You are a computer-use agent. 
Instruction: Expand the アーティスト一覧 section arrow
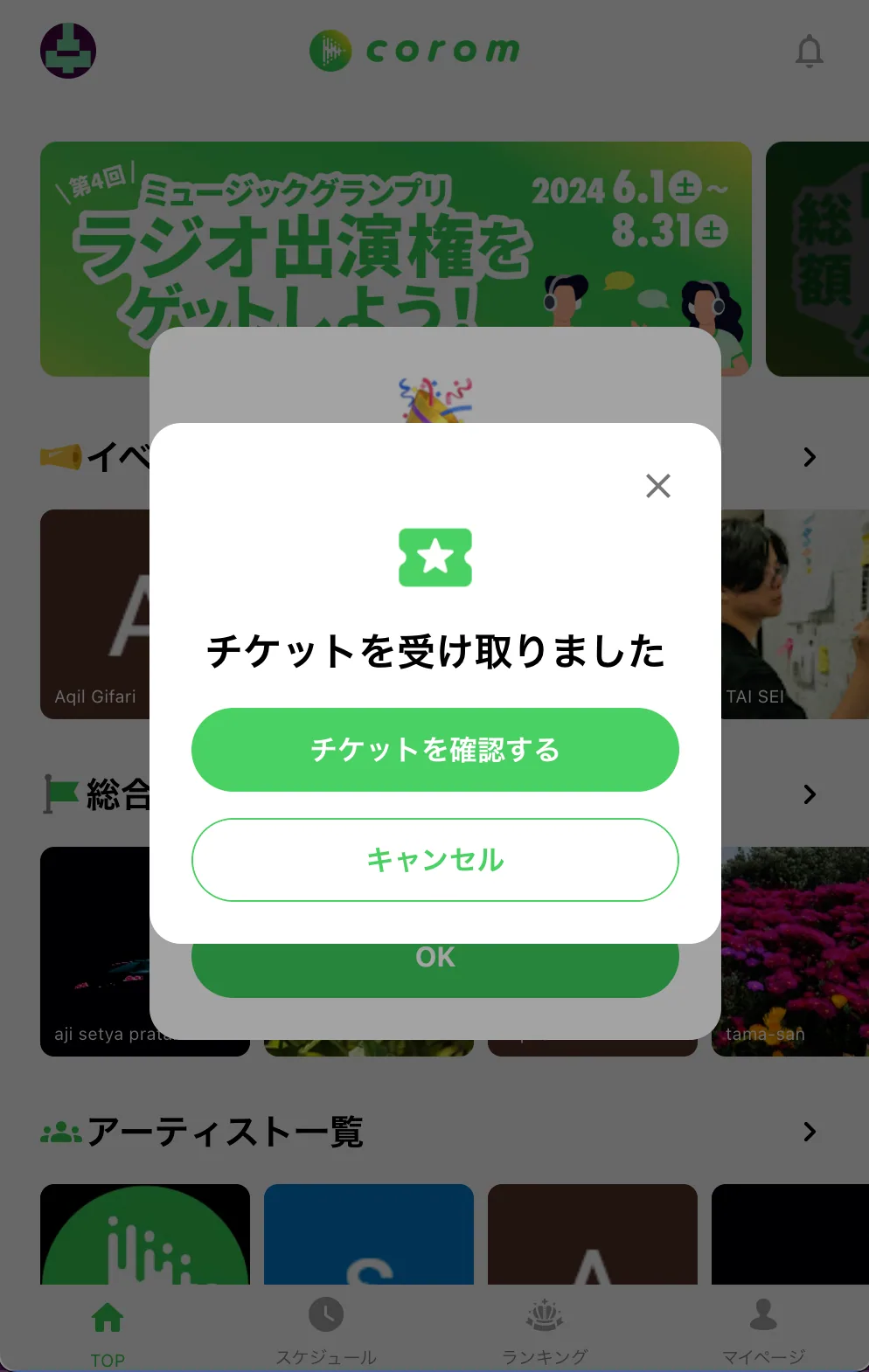tap(810, 1132)
